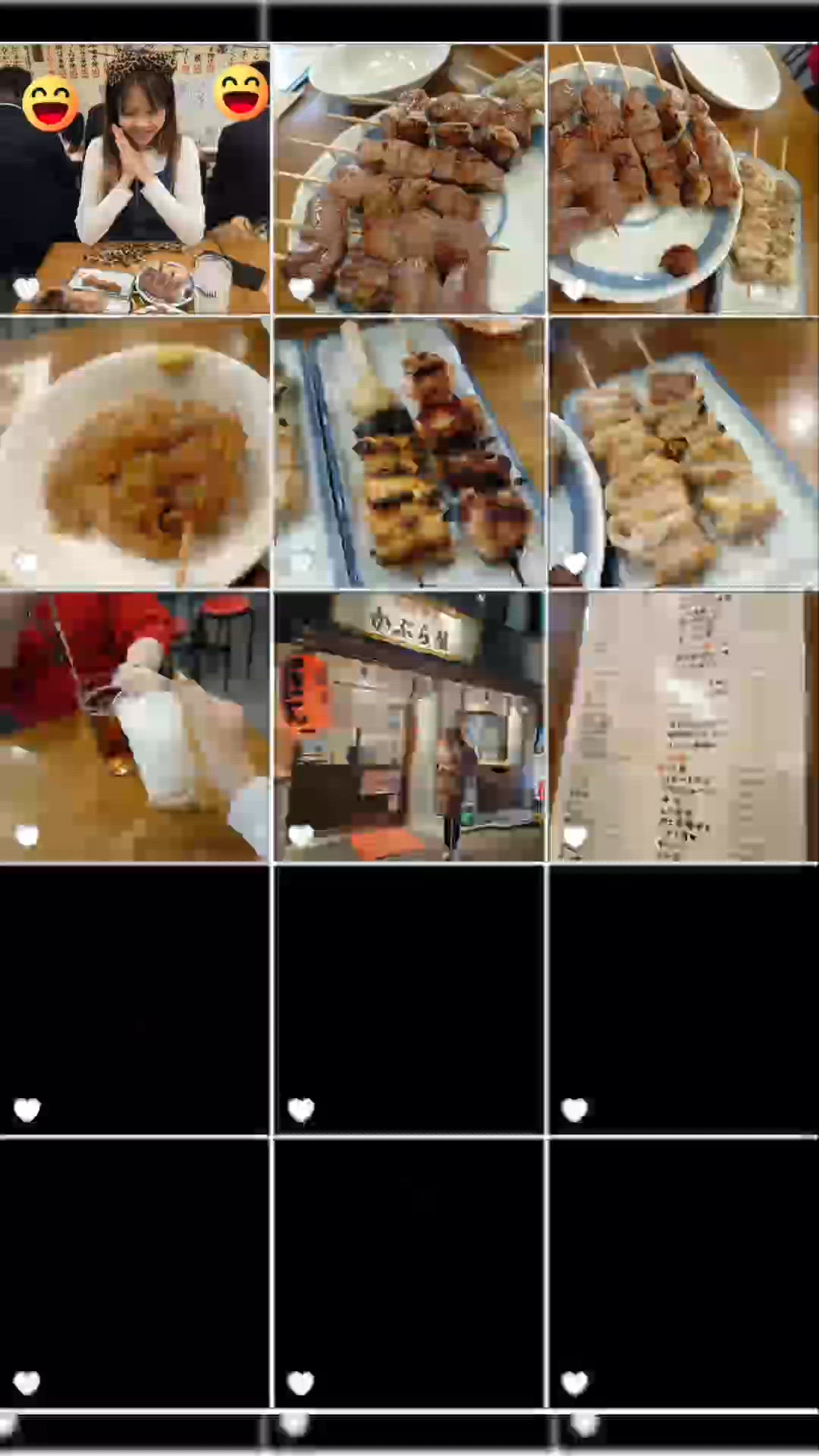Like the pale chicken skewers photo

[576, 563]
